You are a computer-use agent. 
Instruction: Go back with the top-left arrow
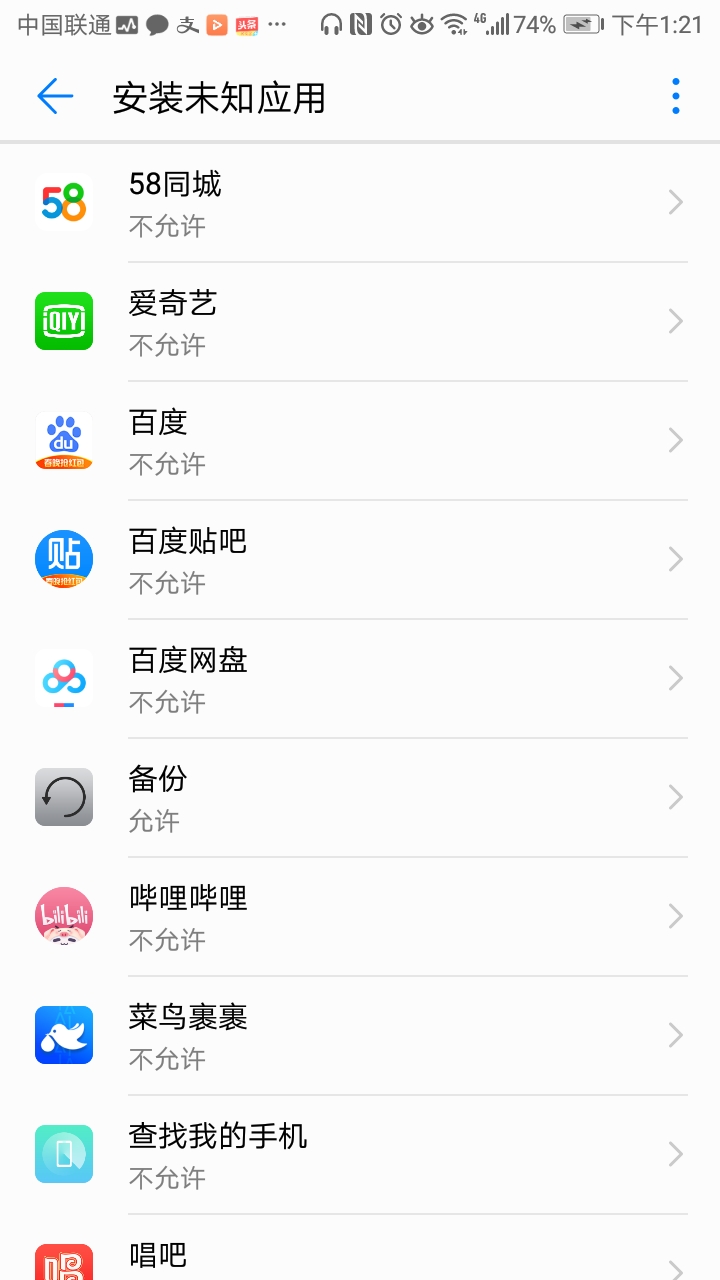(x=55, y=97)
